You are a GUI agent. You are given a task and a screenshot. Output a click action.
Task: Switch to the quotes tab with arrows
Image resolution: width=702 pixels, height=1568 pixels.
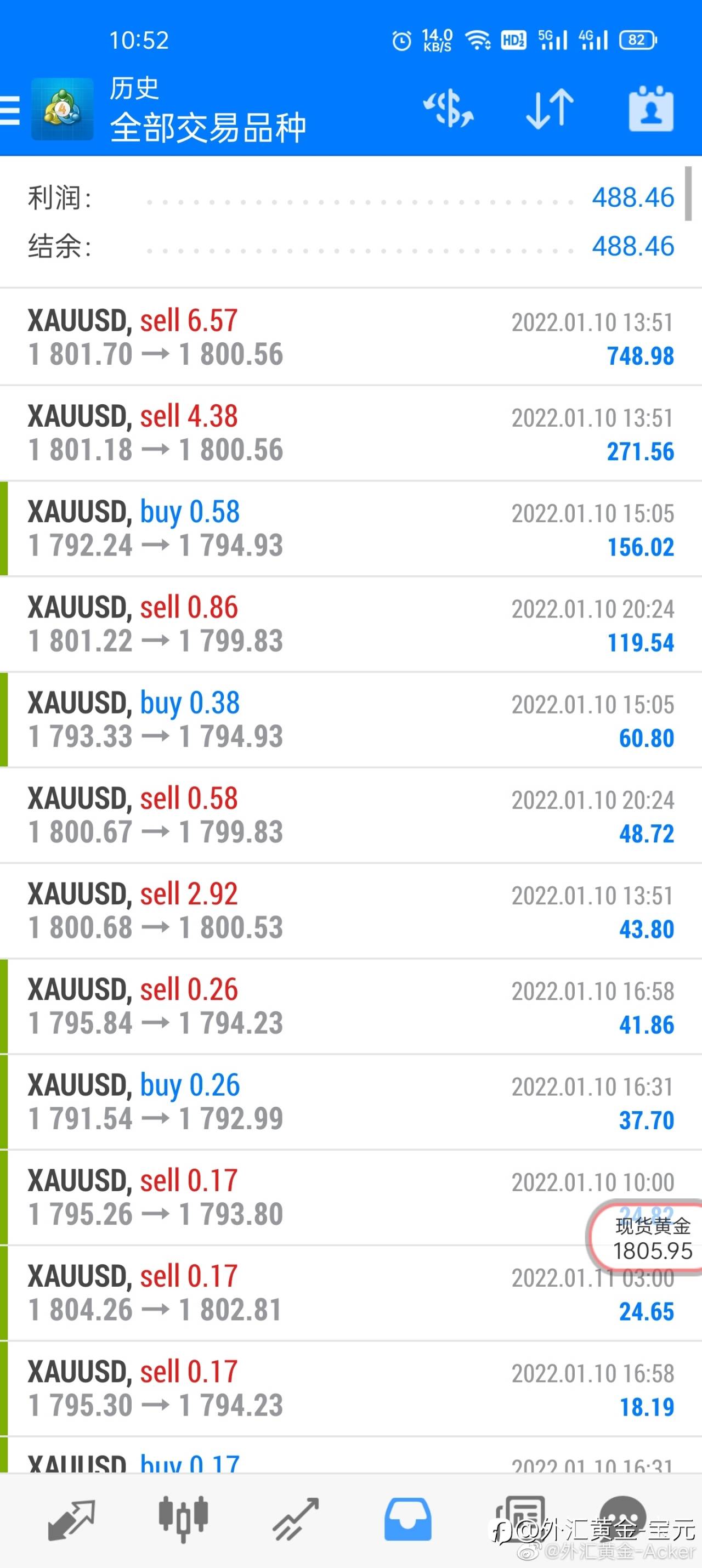pos(71,1519)
